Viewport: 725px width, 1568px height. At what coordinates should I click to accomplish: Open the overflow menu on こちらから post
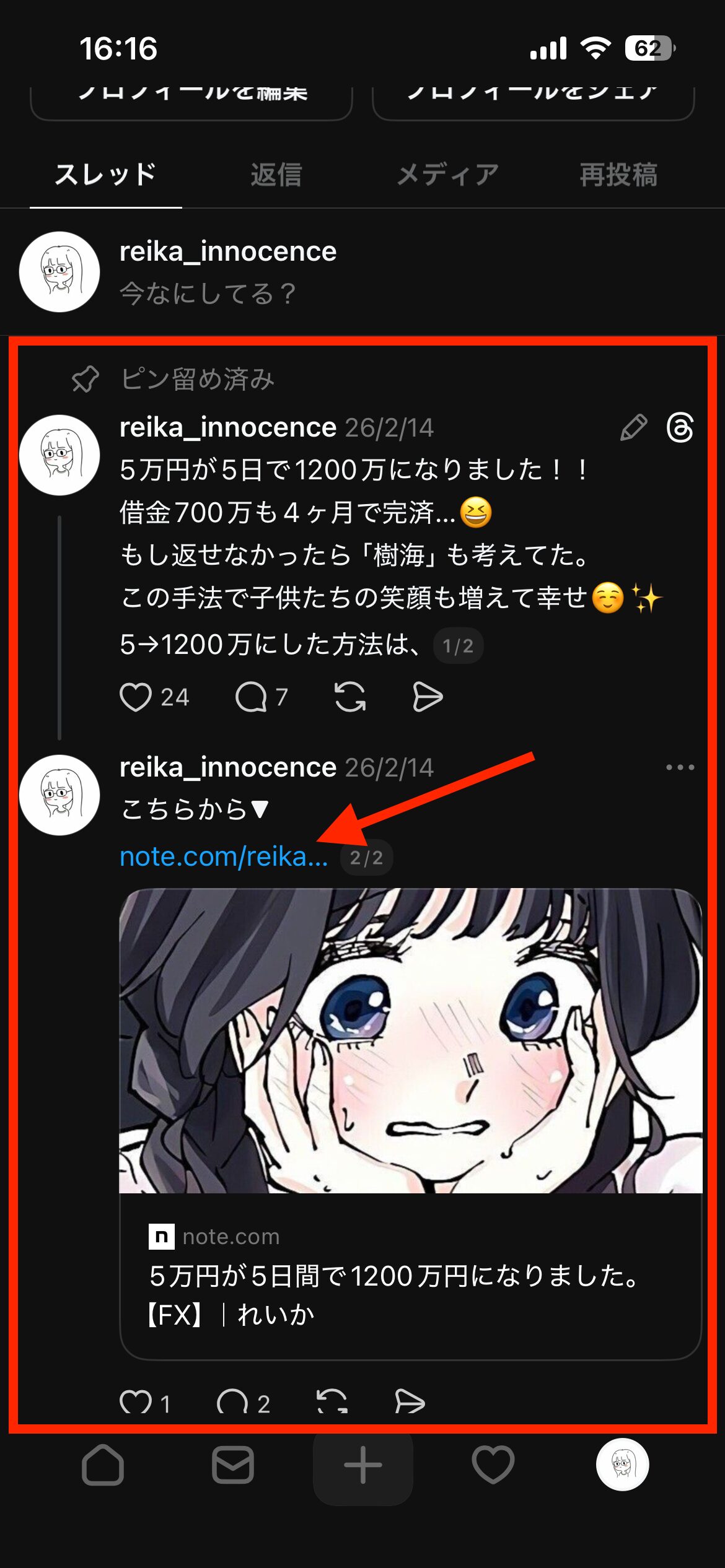click(680, 767)
